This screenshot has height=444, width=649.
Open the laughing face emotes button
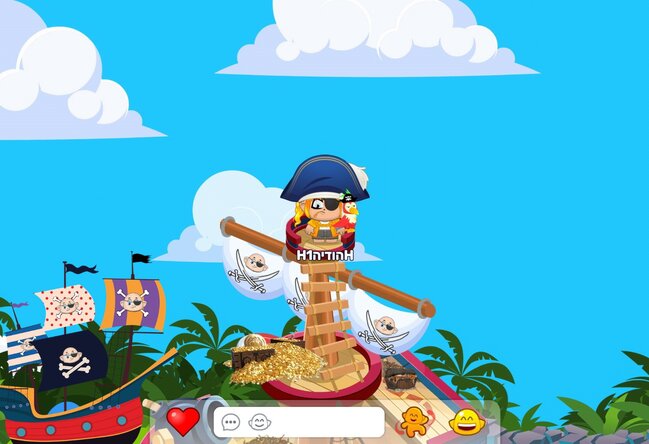click(x=466, y=421)
